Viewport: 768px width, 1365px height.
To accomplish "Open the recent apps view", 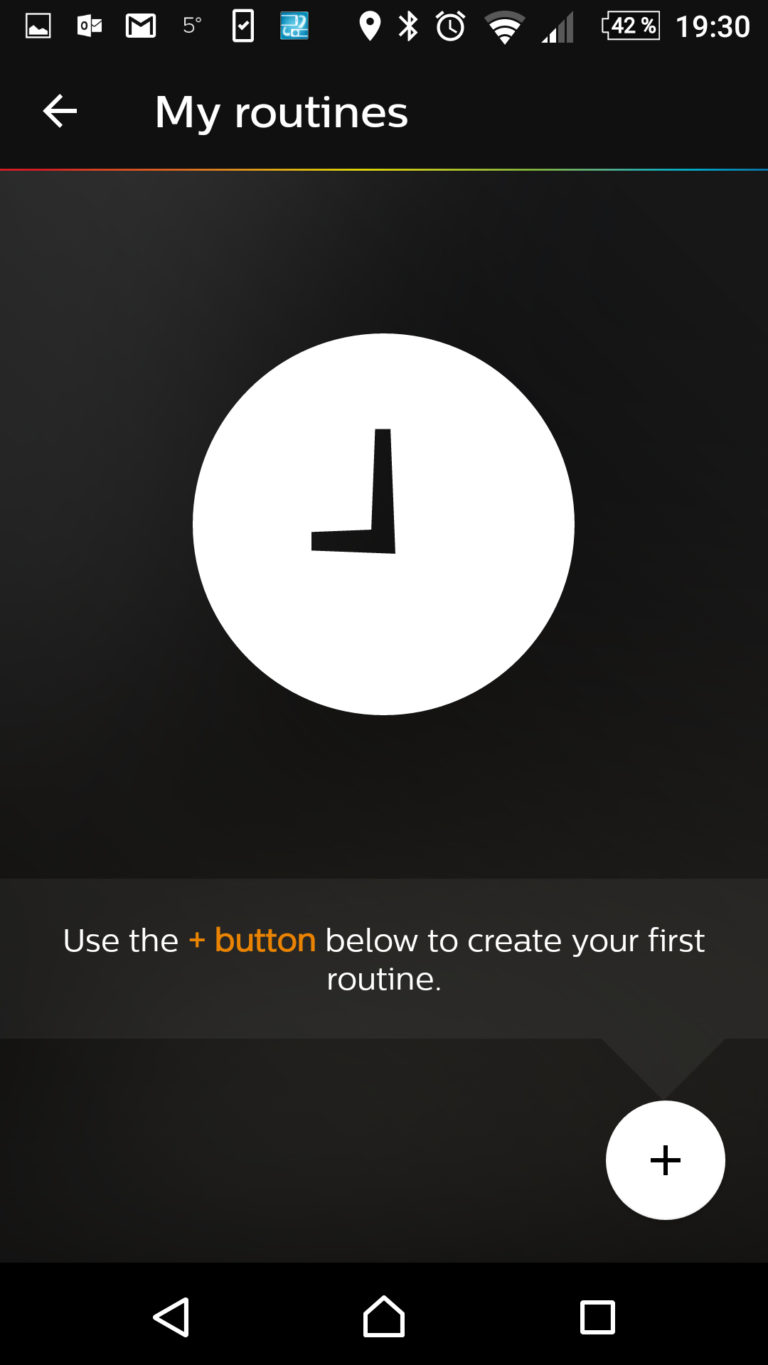I will (x=597, y=1317).
